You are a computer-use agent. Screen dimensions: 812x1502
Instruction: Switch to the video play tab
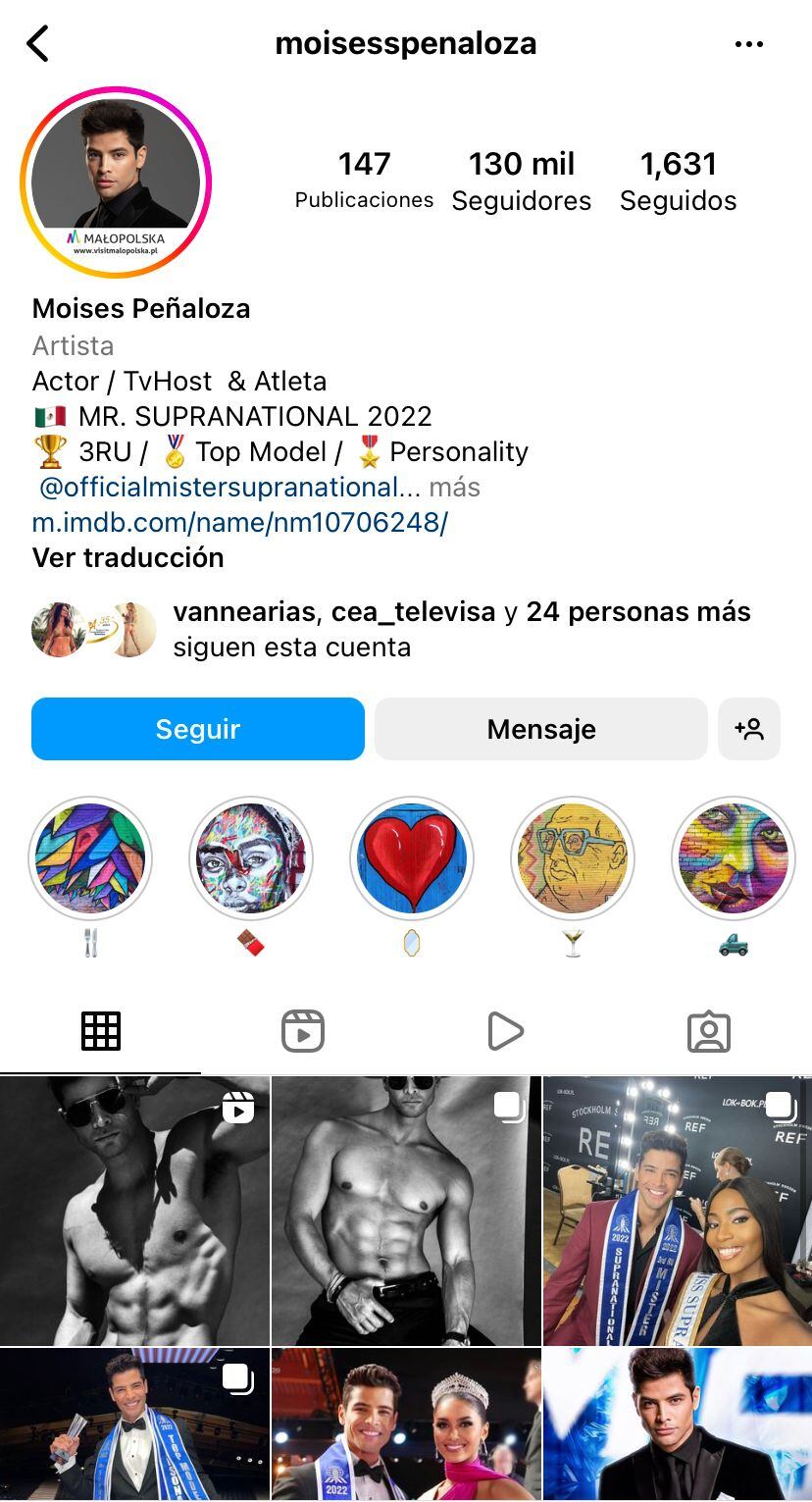pyautogui.click(x=505, y=1031)
